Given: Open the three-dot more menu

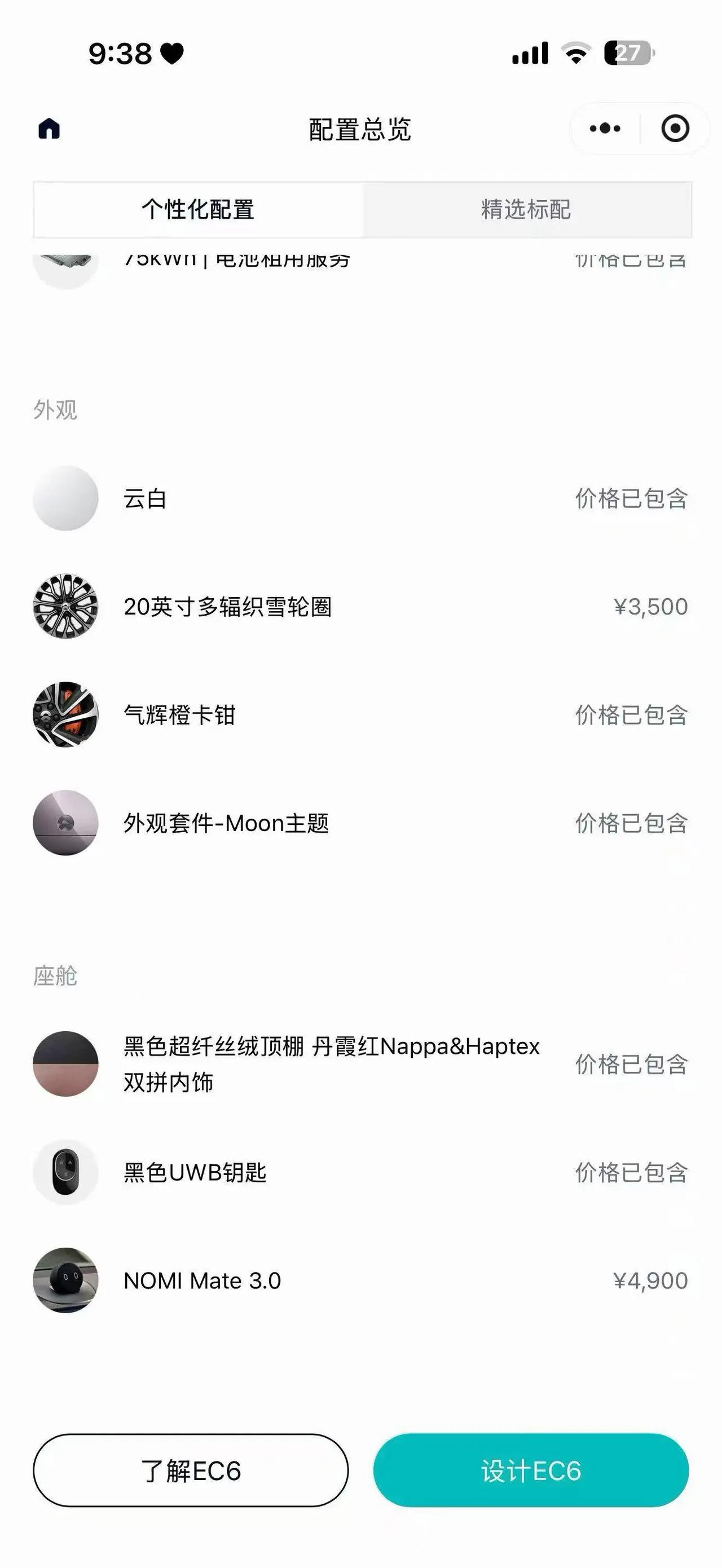Looking at the screenshot, I should [605, 129].
